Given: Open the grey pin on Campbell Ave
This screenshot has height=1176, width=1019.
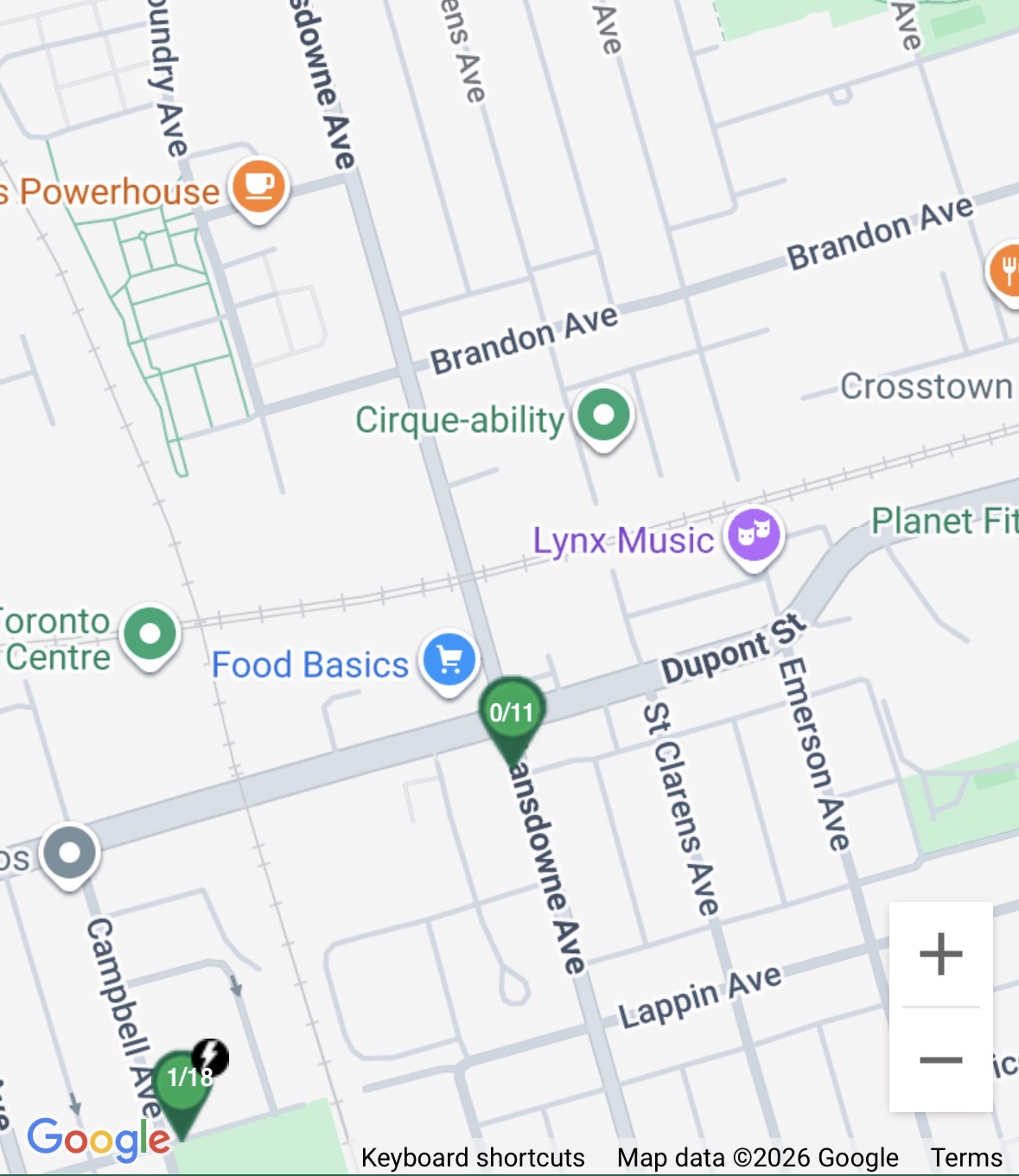Looking at the screenshot, I should pos(70,853).
